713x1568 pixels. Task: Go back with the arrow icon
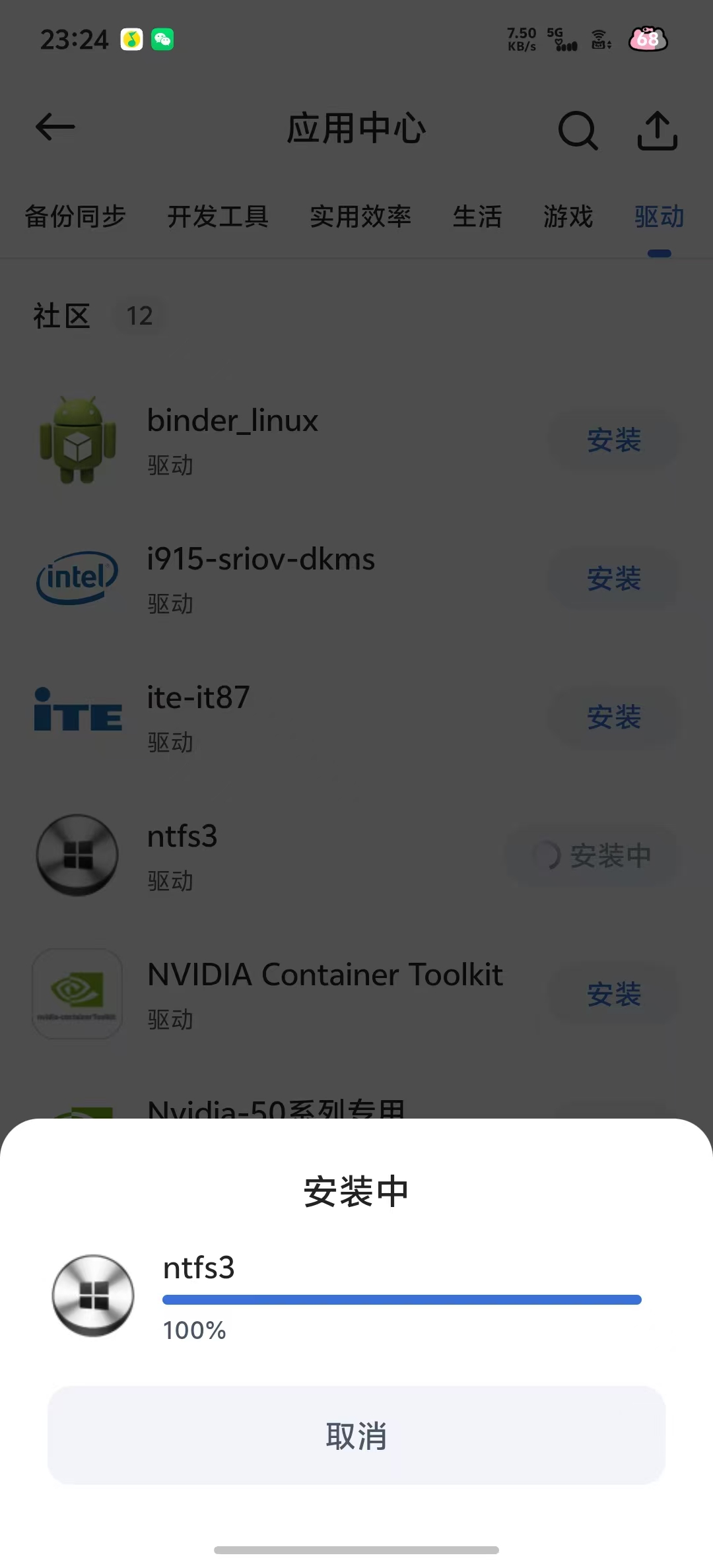55,127
